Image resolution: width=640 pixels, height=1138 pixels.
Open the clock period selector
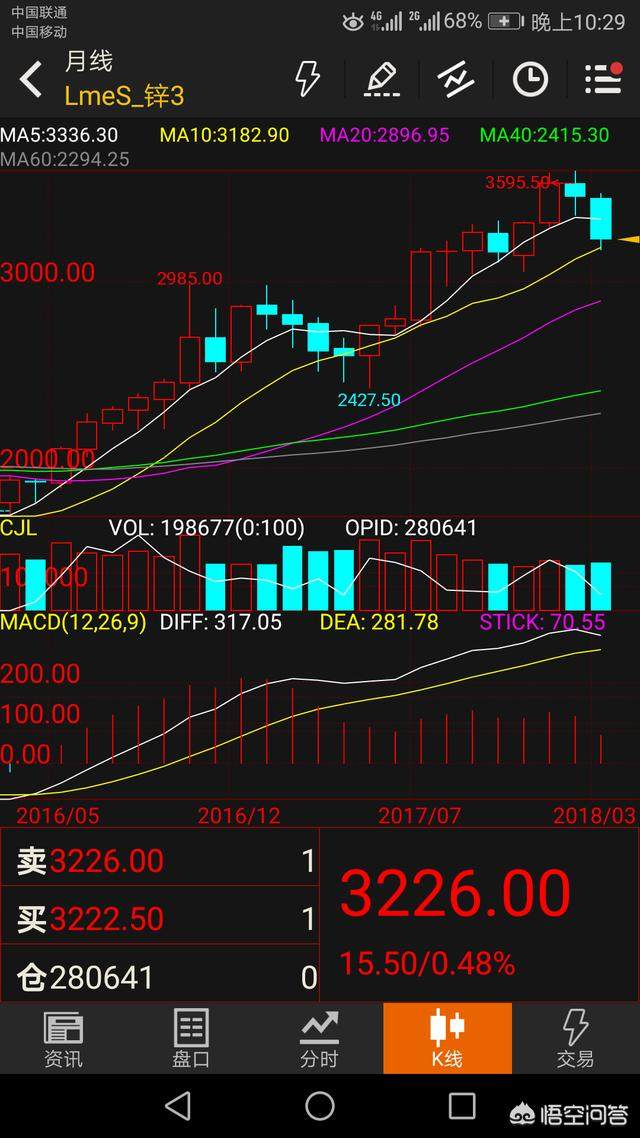(530, 79)
